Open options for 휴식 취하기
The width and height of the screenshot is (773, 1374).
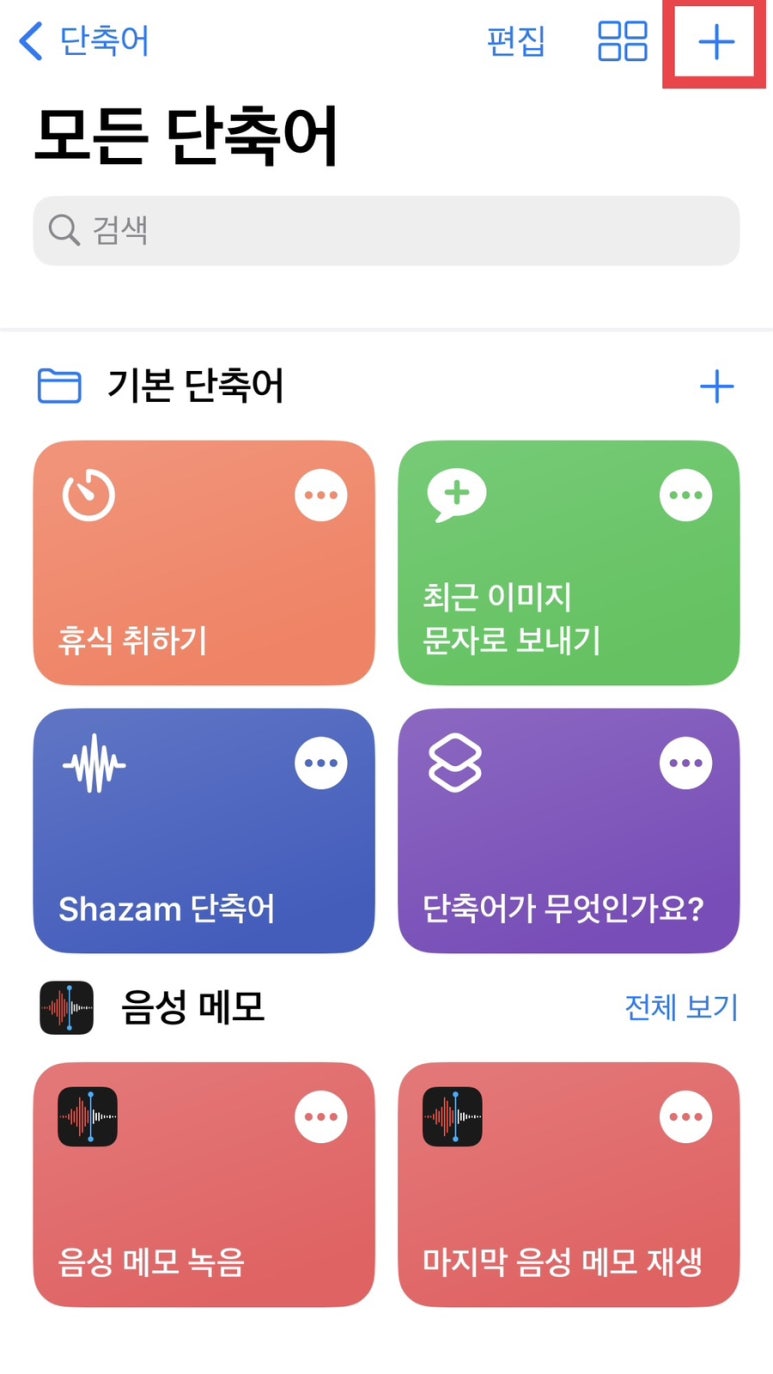point(320,495)
